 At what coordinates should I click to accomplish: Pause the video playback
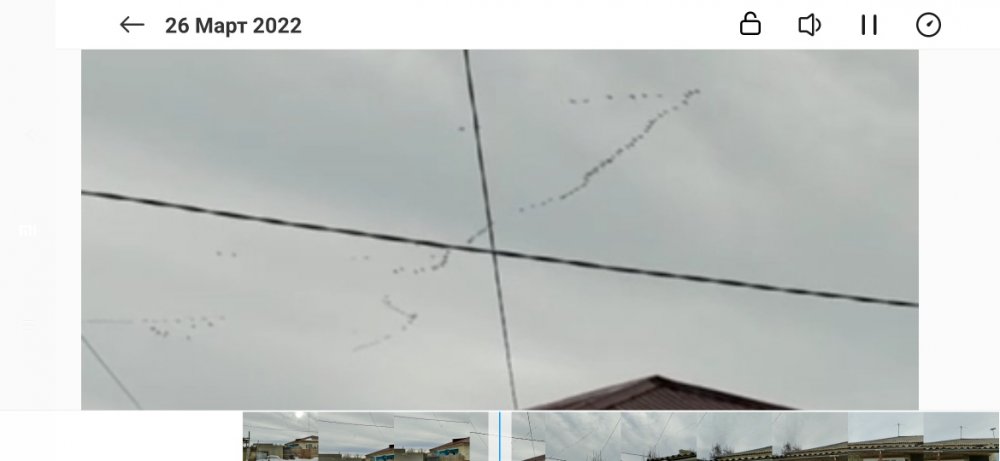tap(869, 25)
